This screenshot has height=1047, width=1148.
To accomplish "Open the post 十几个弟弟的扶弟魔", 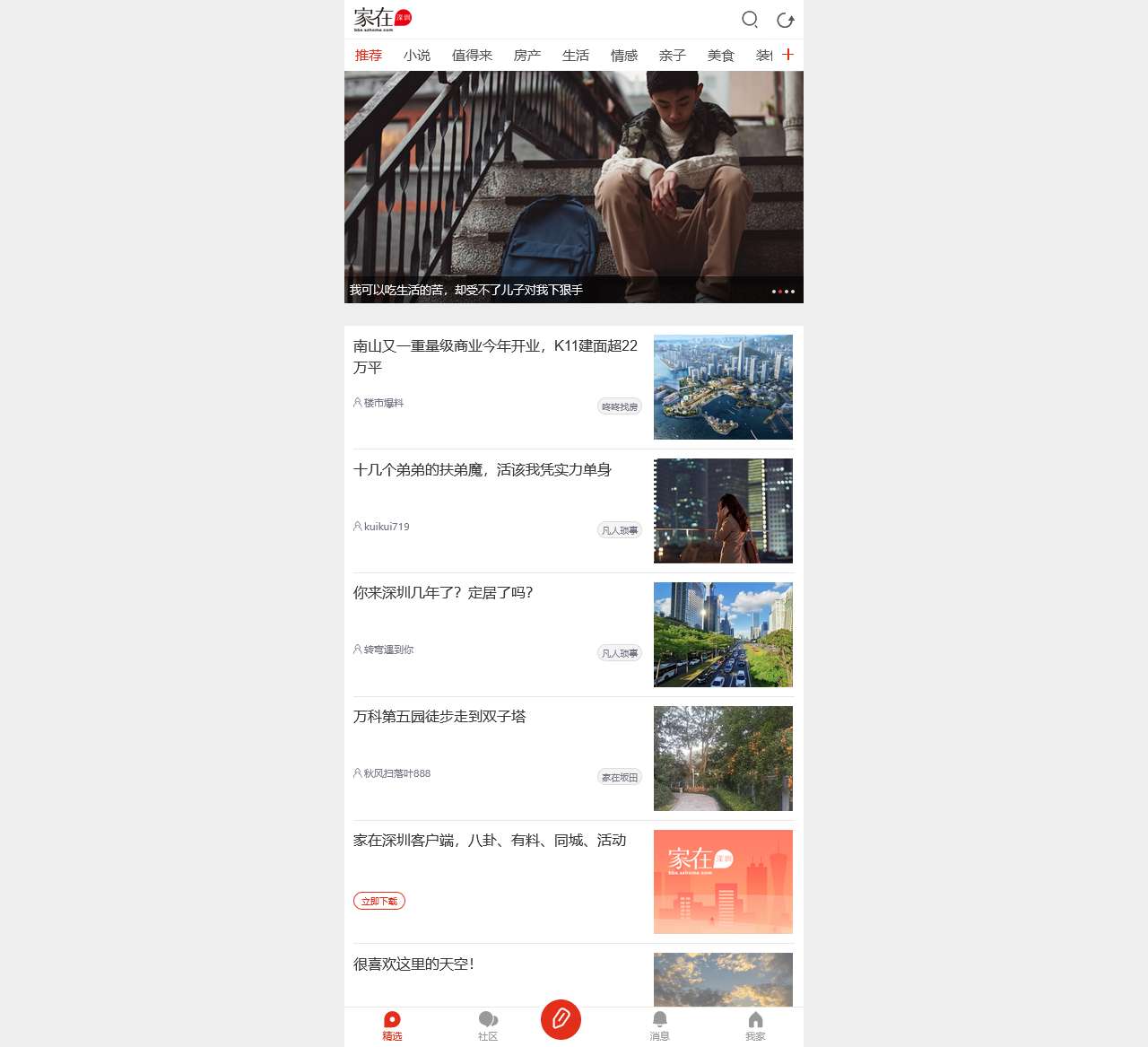I will (x=483, y=470).
